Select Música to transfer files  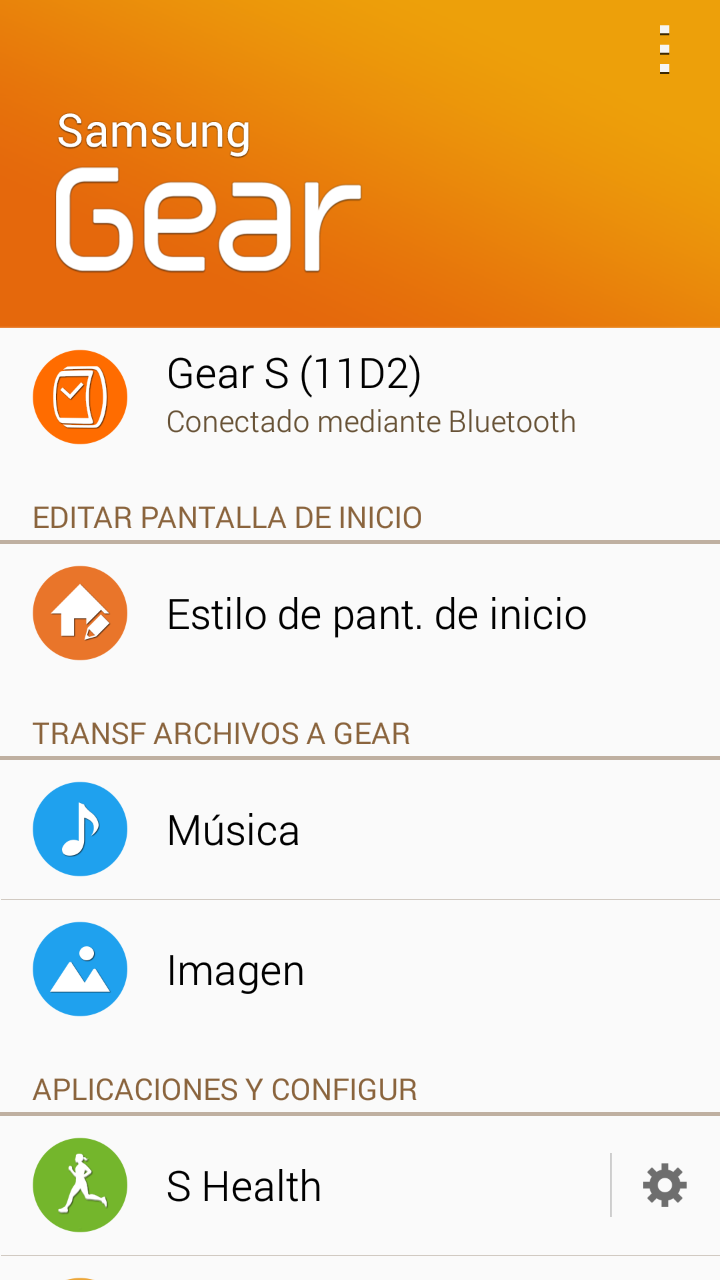(x=360, y=830)
